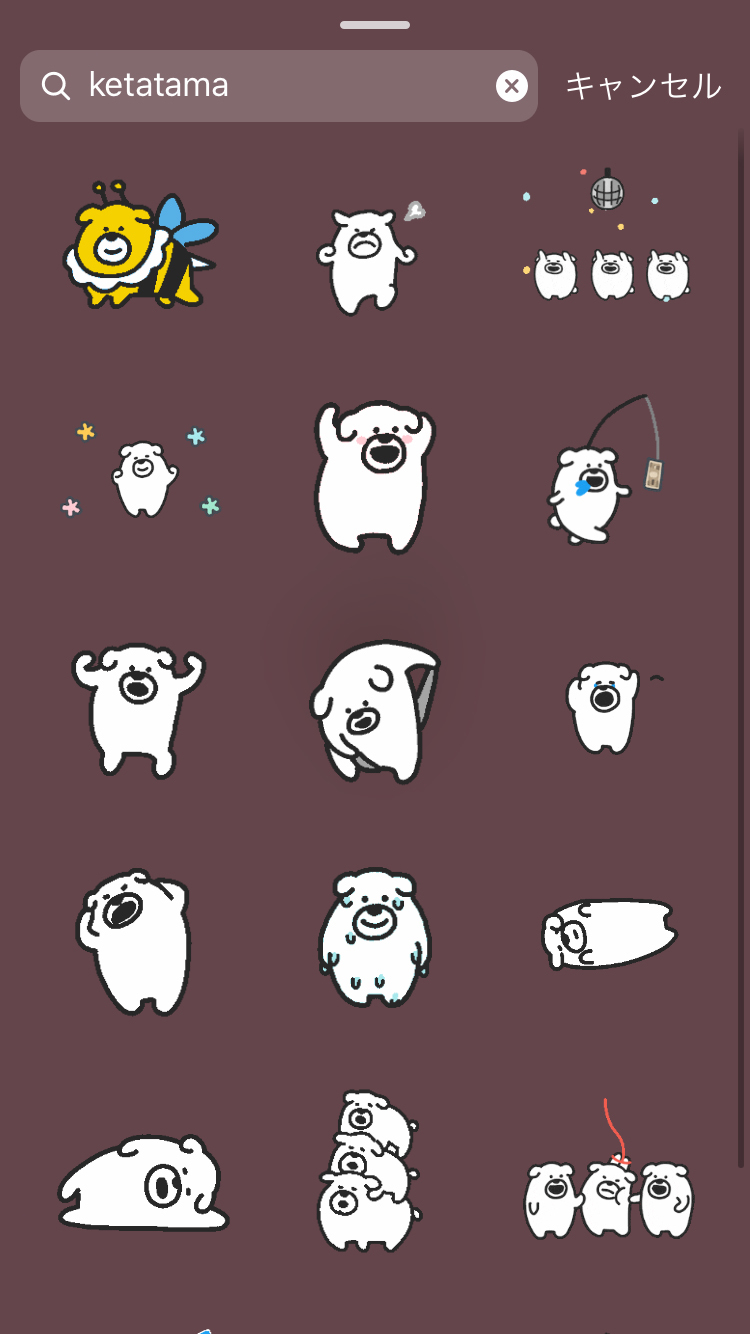Select the small bear with sparkles sticker
The width and height of the screenshot is (750, 1334).
click(x=142, y=476)
